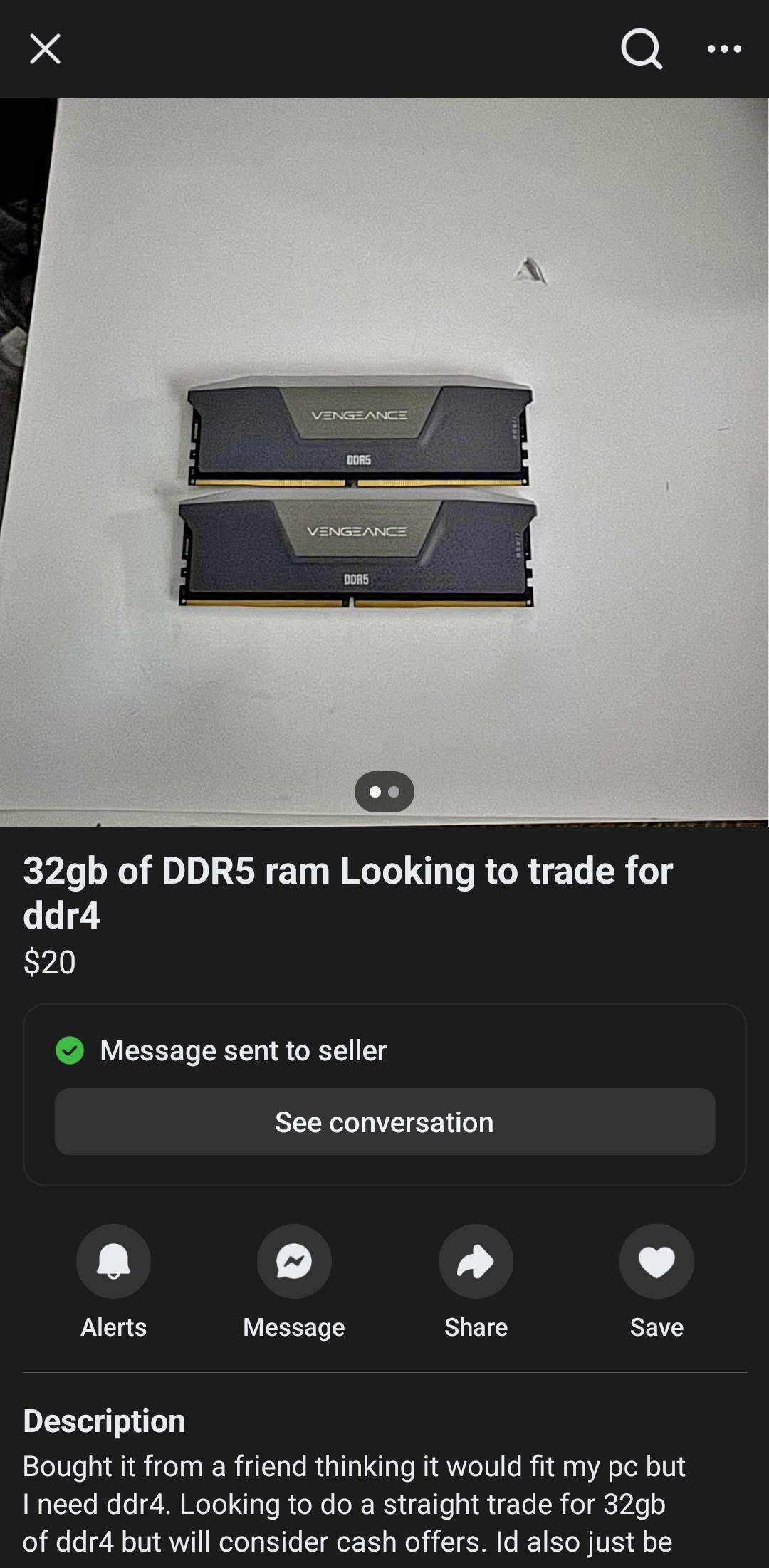Viewport: 769px width, 1568px height.
Task: Message the seller via Messenger
Action: pyautogui.click(x=294, y=1262)
